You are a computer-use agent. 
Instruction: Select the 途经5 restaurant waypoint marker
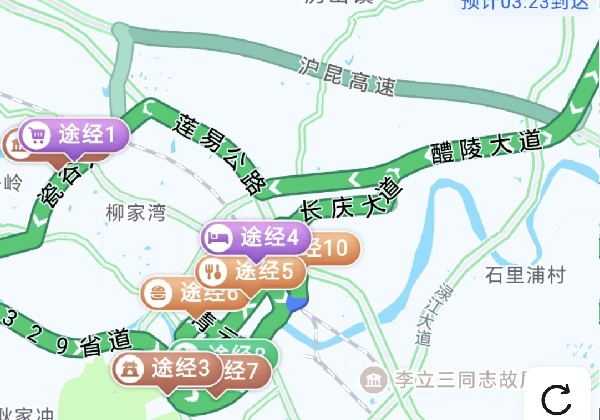251,270
